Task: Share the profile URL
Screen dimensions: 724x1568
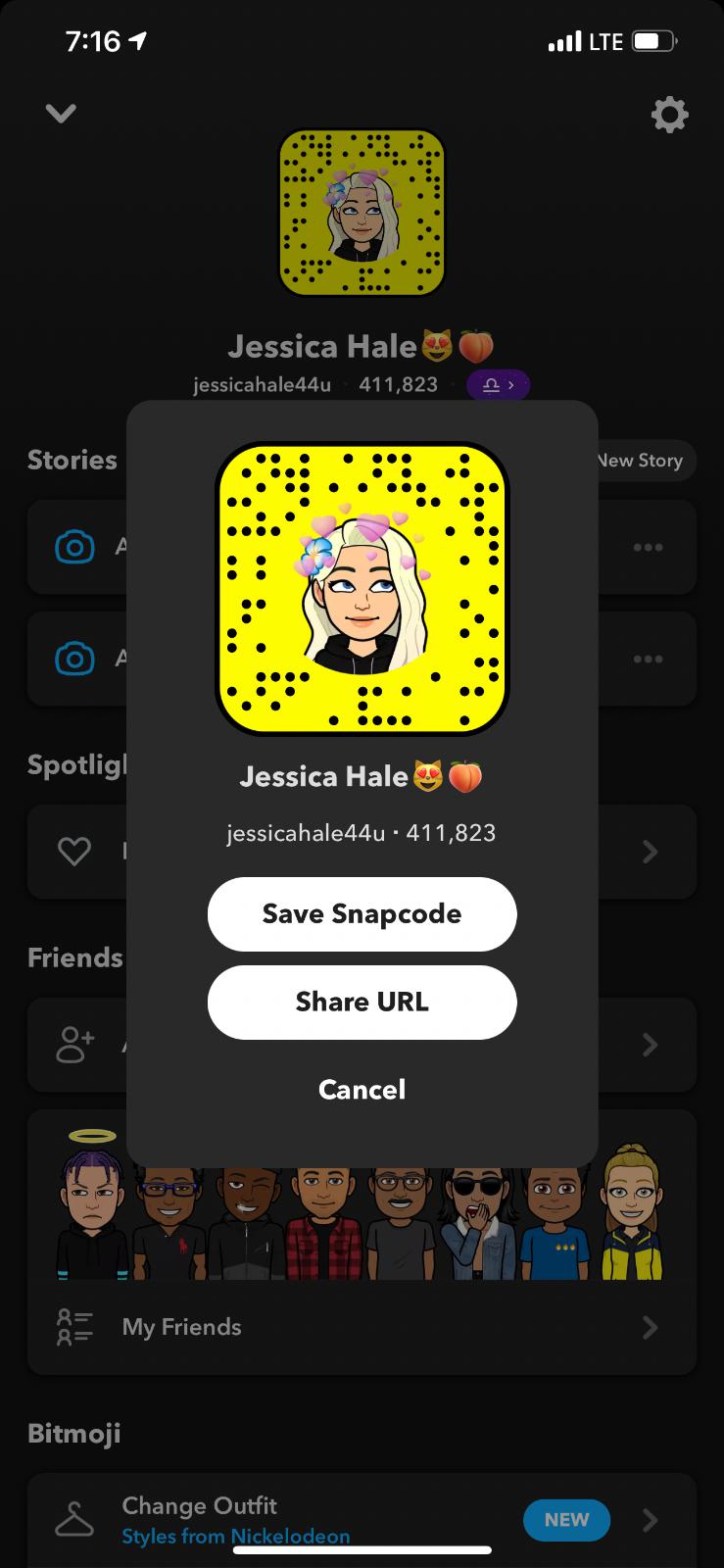Action: click(362, 1002)
